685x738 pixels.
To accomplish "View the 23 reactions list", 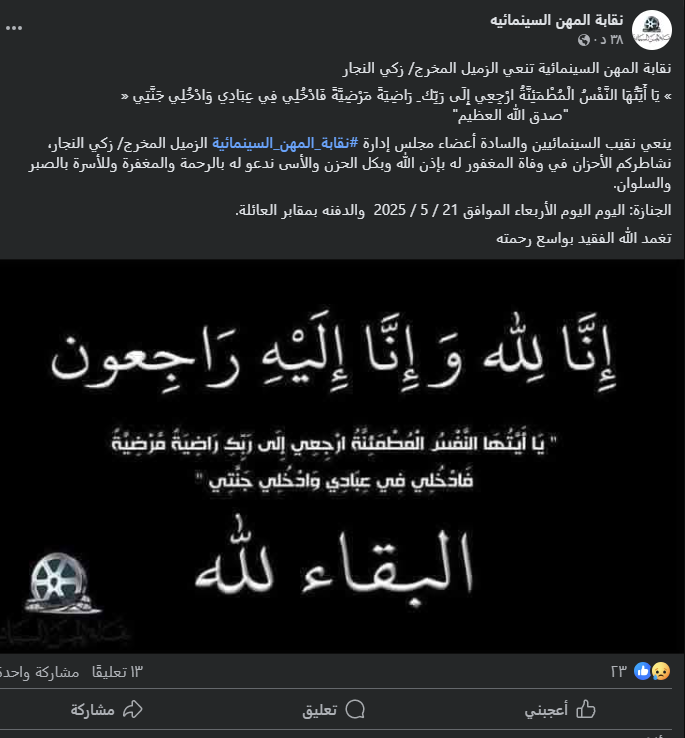I will point(640,672).
